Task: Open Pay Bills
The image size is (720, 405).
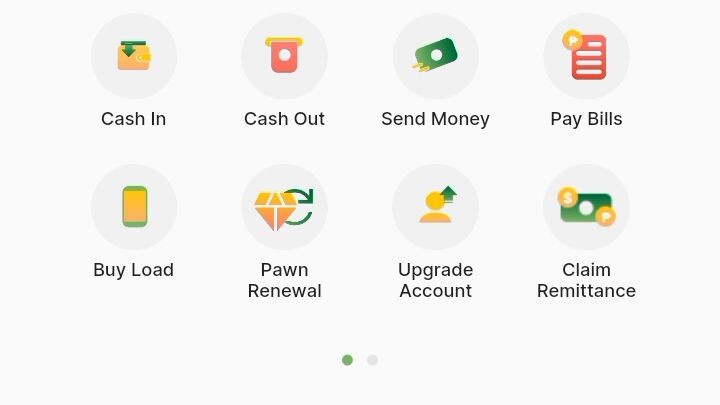Action: tap(586, 56)
